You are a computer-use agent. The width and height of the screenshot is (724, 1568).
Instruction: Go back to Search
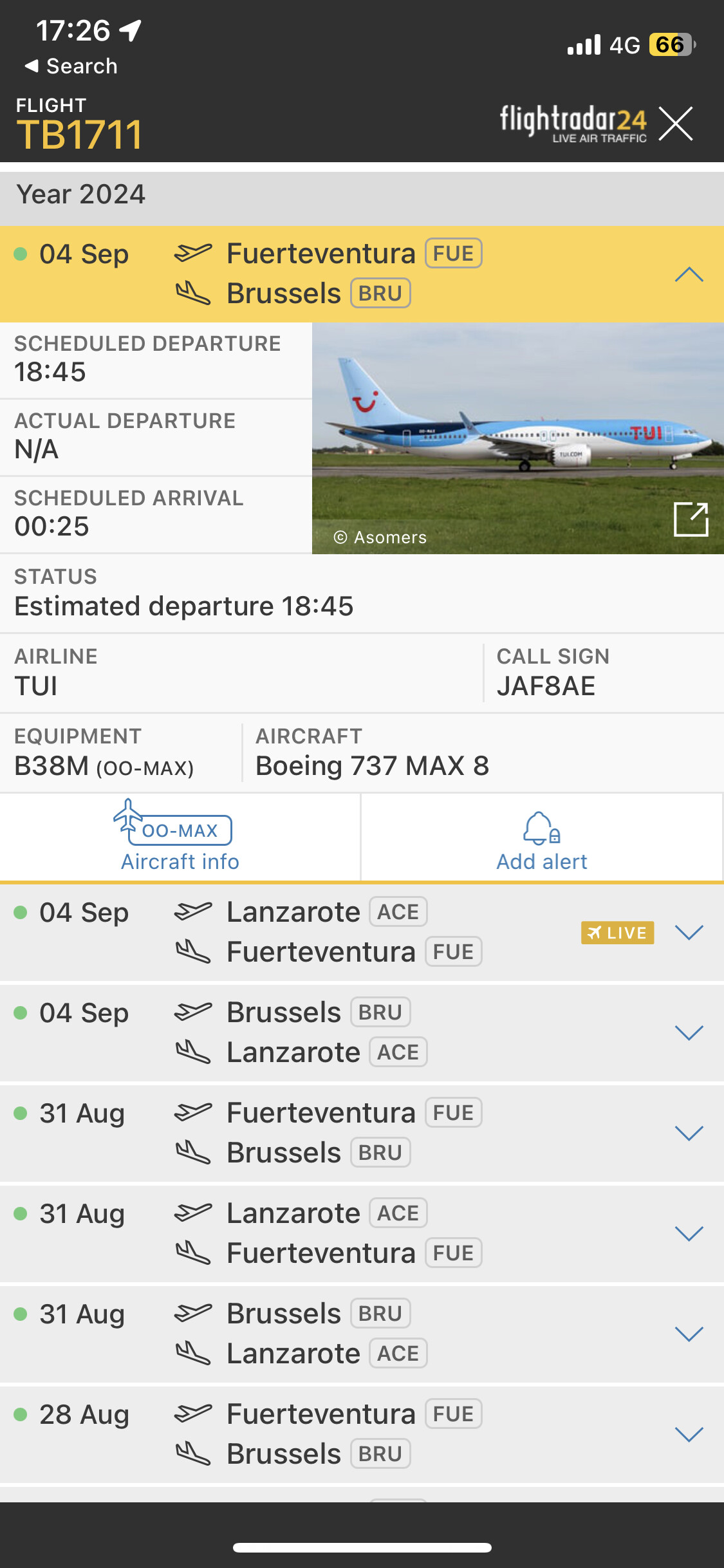point(71,66)
